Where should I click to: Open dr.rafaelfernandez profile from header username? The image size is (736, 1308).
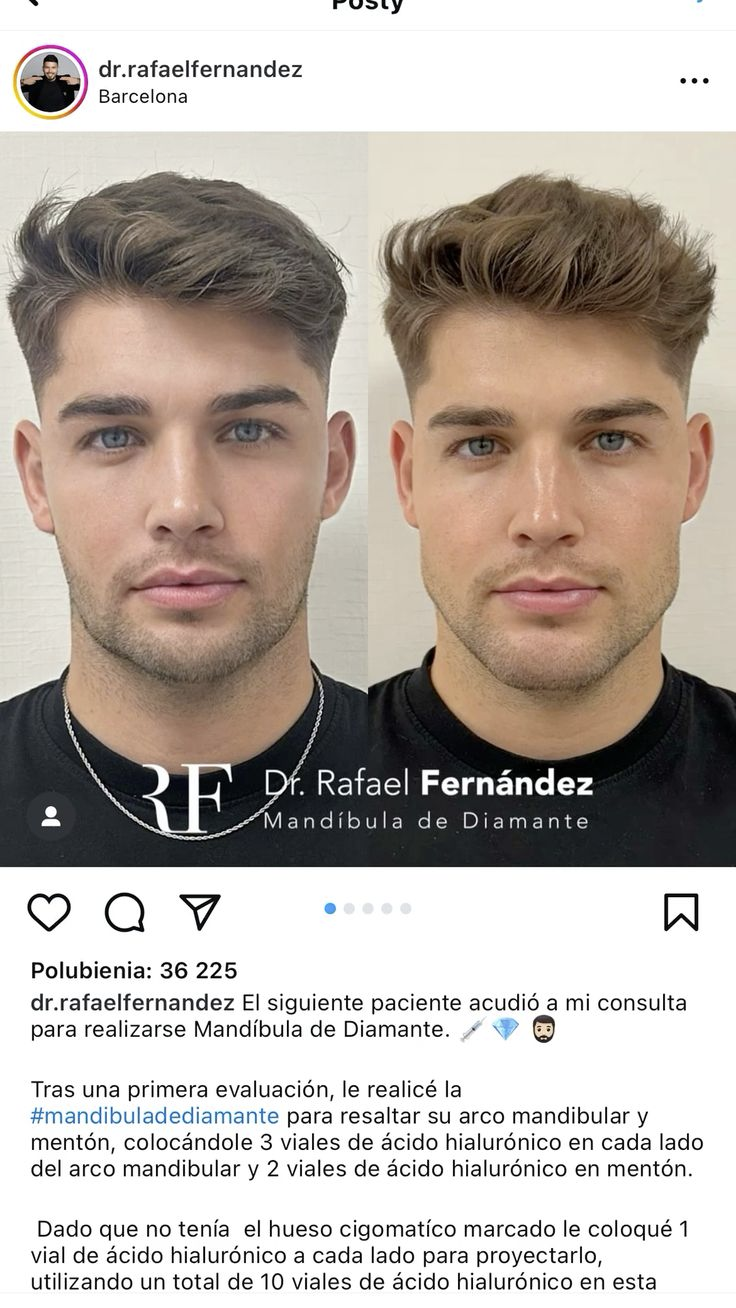click(x=200, y=69)
